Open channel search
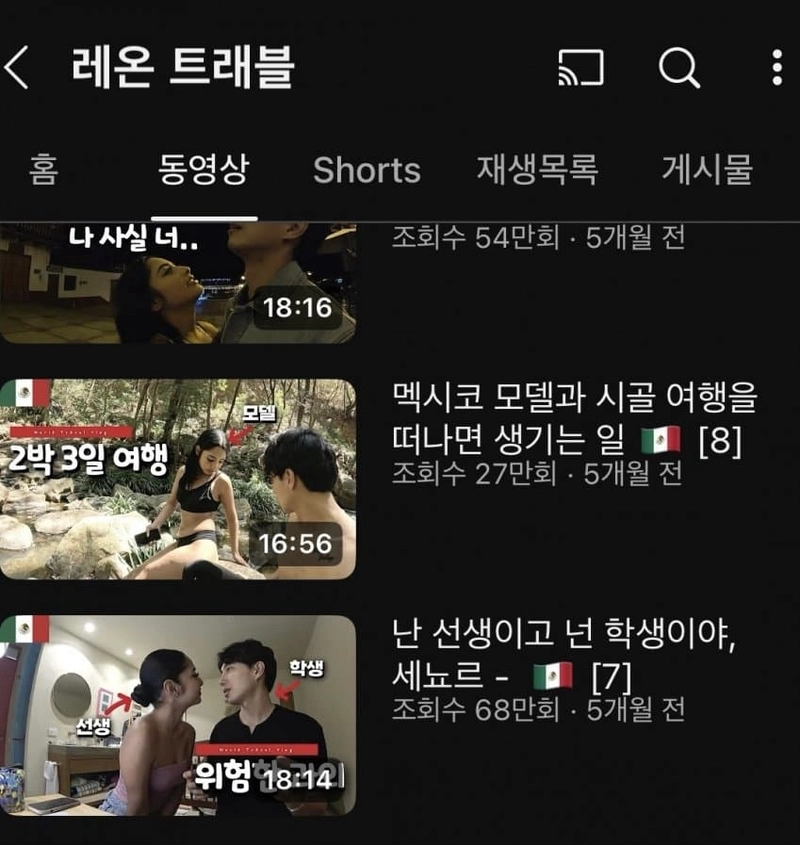The width and height of the screenshot is (800, 845). (x=679, y=68)
